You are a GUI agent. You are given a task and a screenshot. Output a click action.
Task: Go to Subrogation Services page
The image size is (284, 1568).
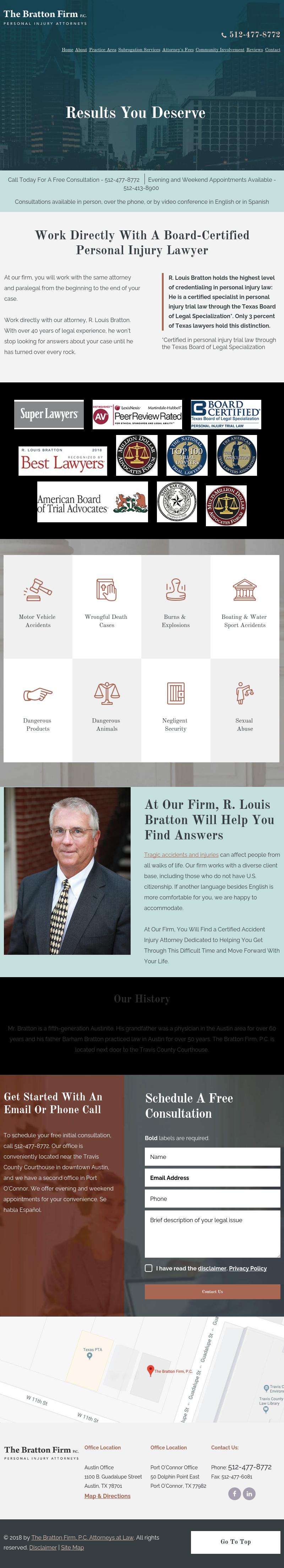coord(139,50)
